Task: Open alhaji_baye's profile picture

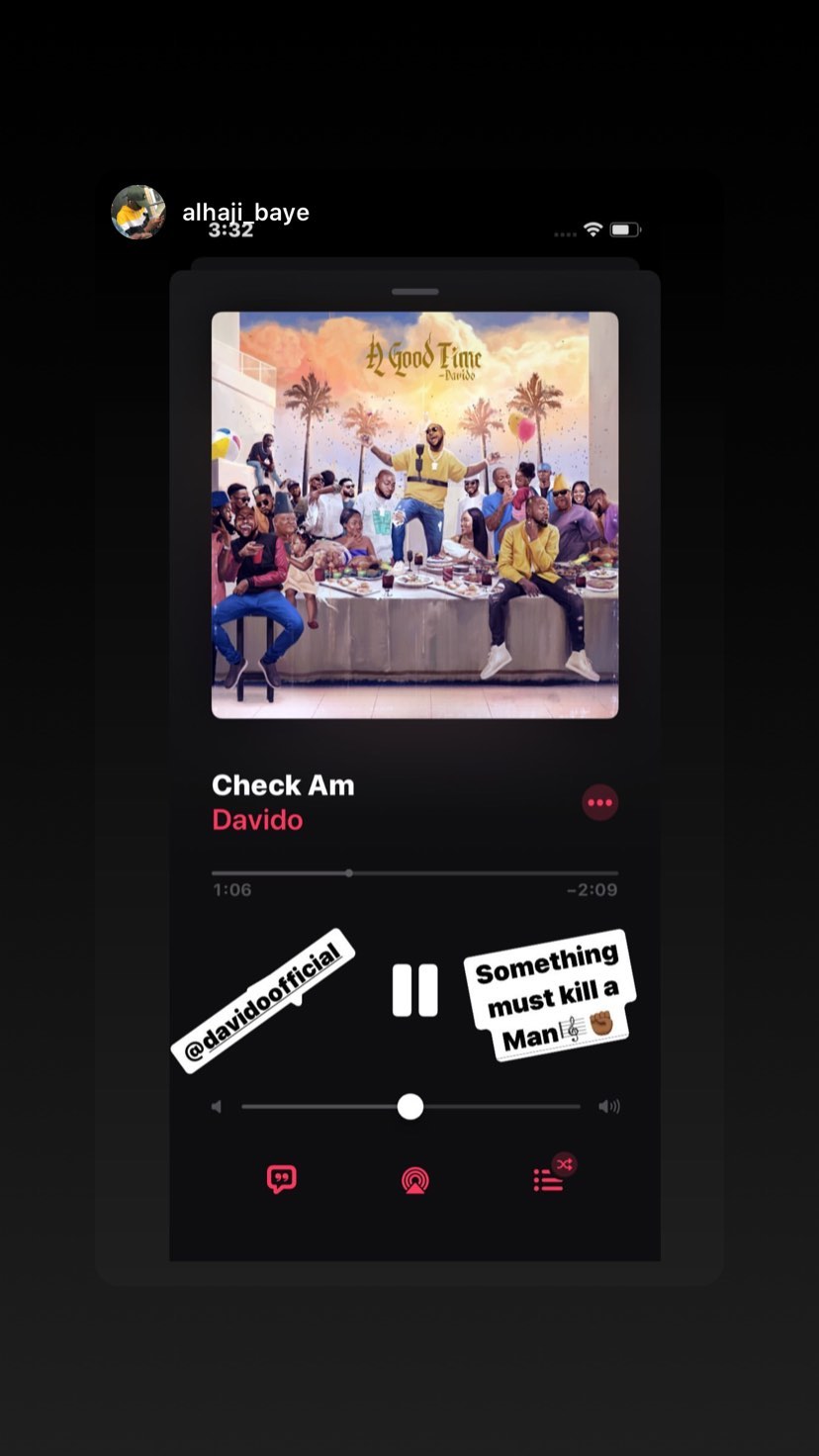Action: point(138,212)
